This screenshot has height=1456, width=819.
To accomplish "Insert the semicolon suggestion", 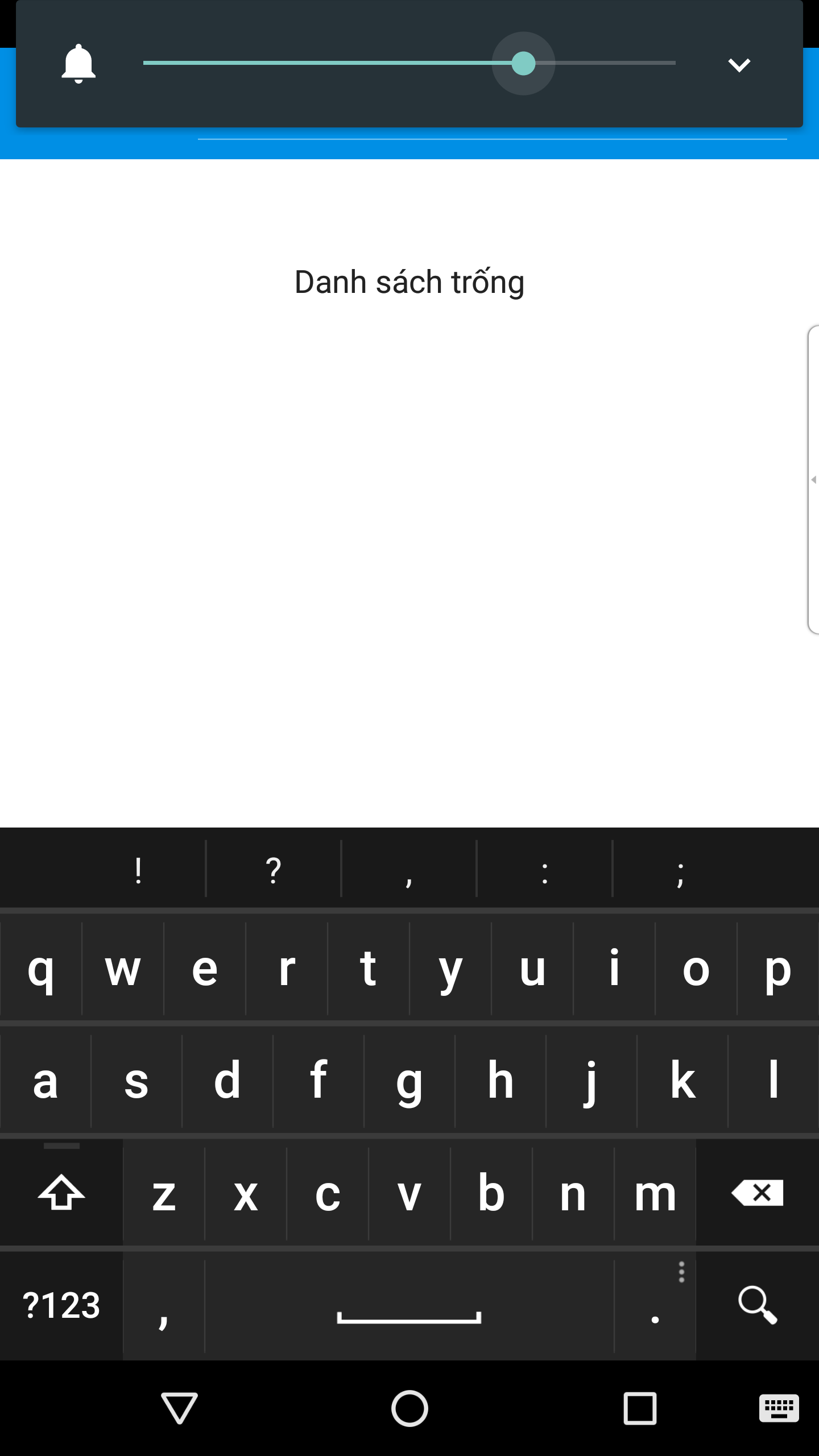I will (680, 870).
